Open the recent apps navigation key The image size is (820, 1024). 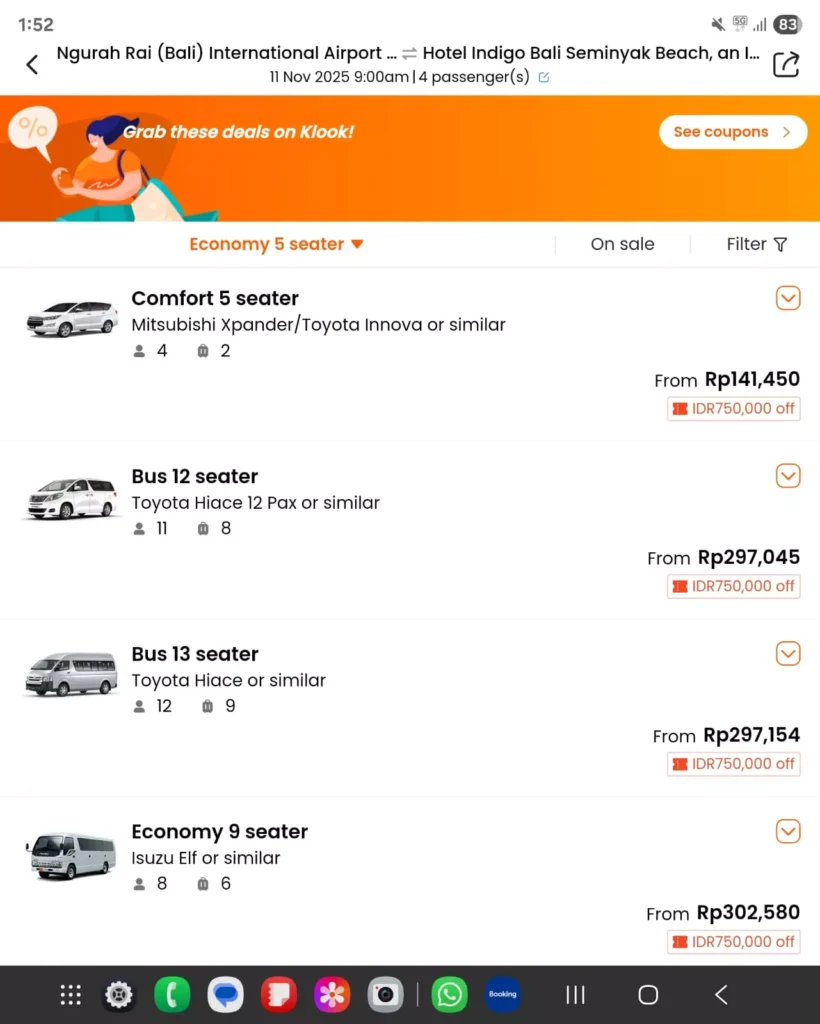[x=575, y=995]
